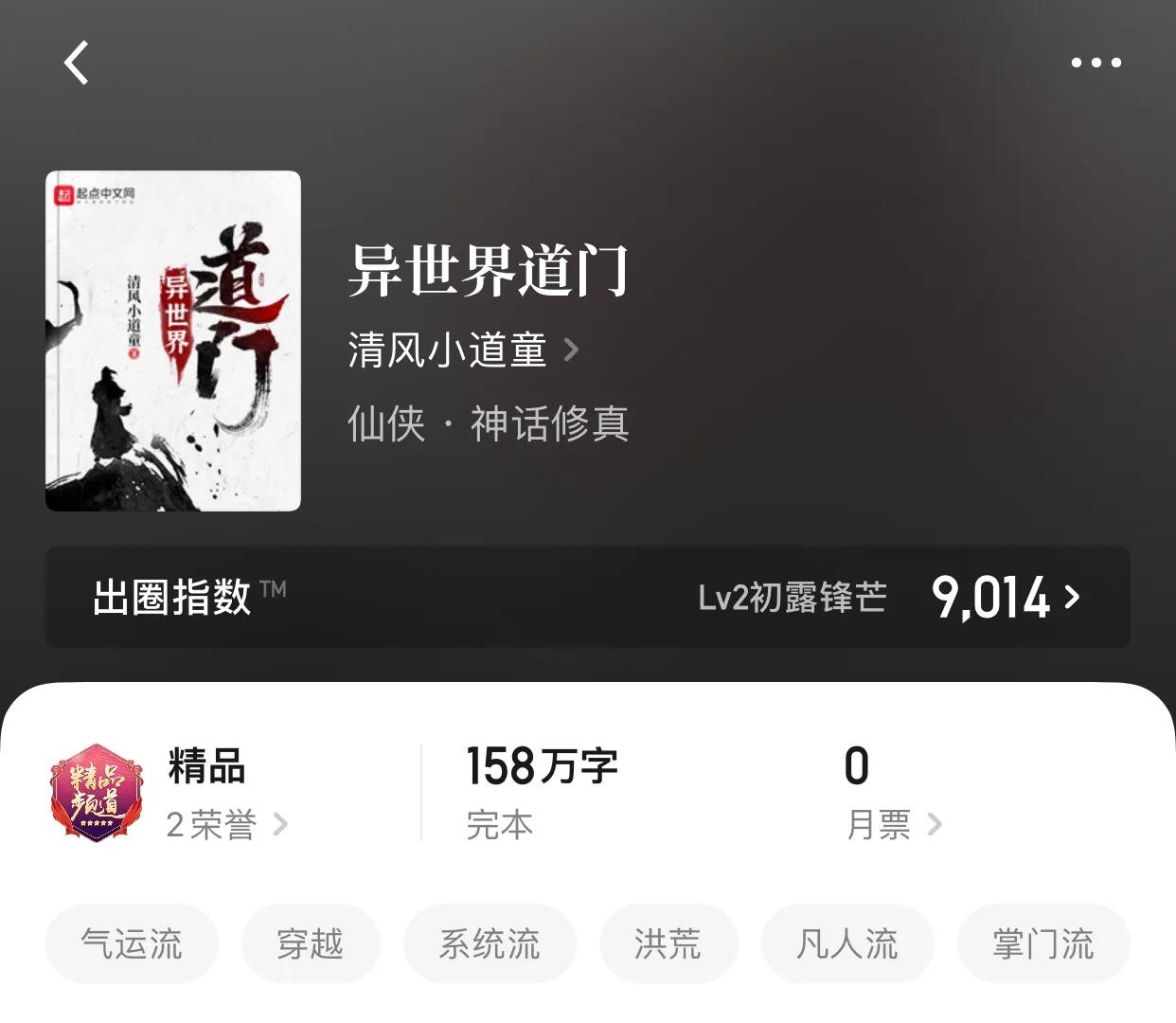Viewport: 1176px width, 1023px height.
Task: View the book's 2荣誉 honors
Action: click(x=226, y=825)
